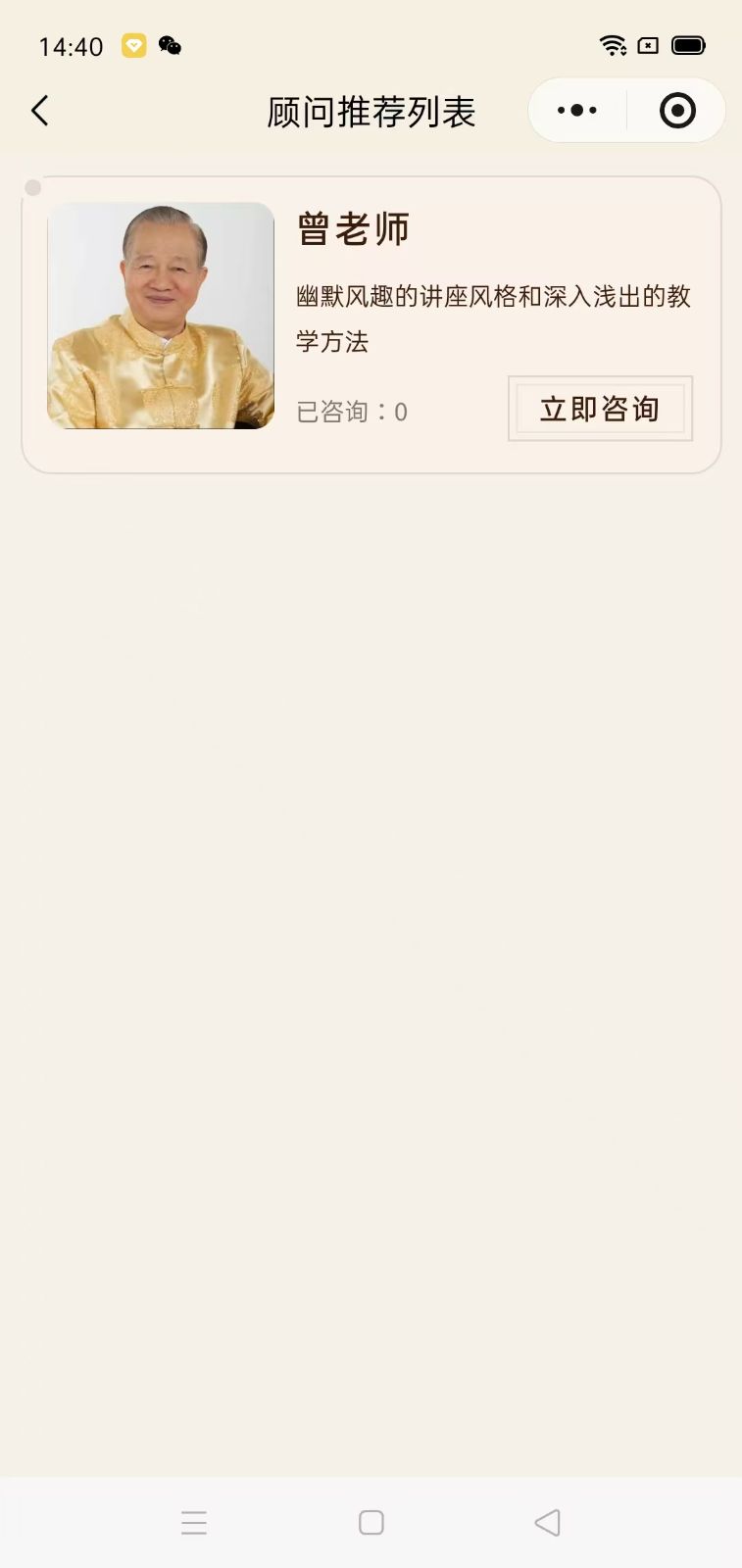The width and height of the screenshot is (742, 1568).
Task: Open the system recent apps view
Action: (194, 1522)
